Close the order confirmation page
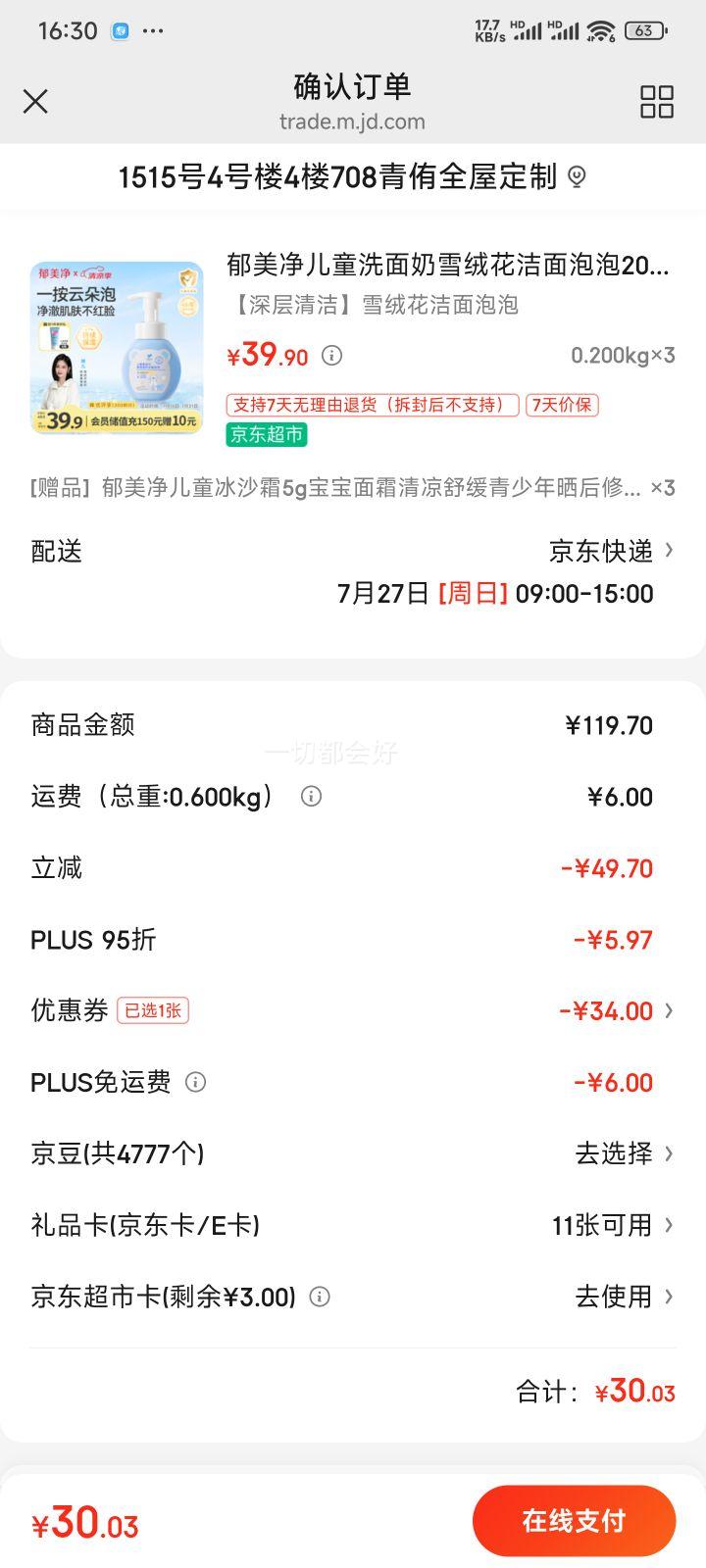This screenshot has height=1568, width=706. pos(35,101)
